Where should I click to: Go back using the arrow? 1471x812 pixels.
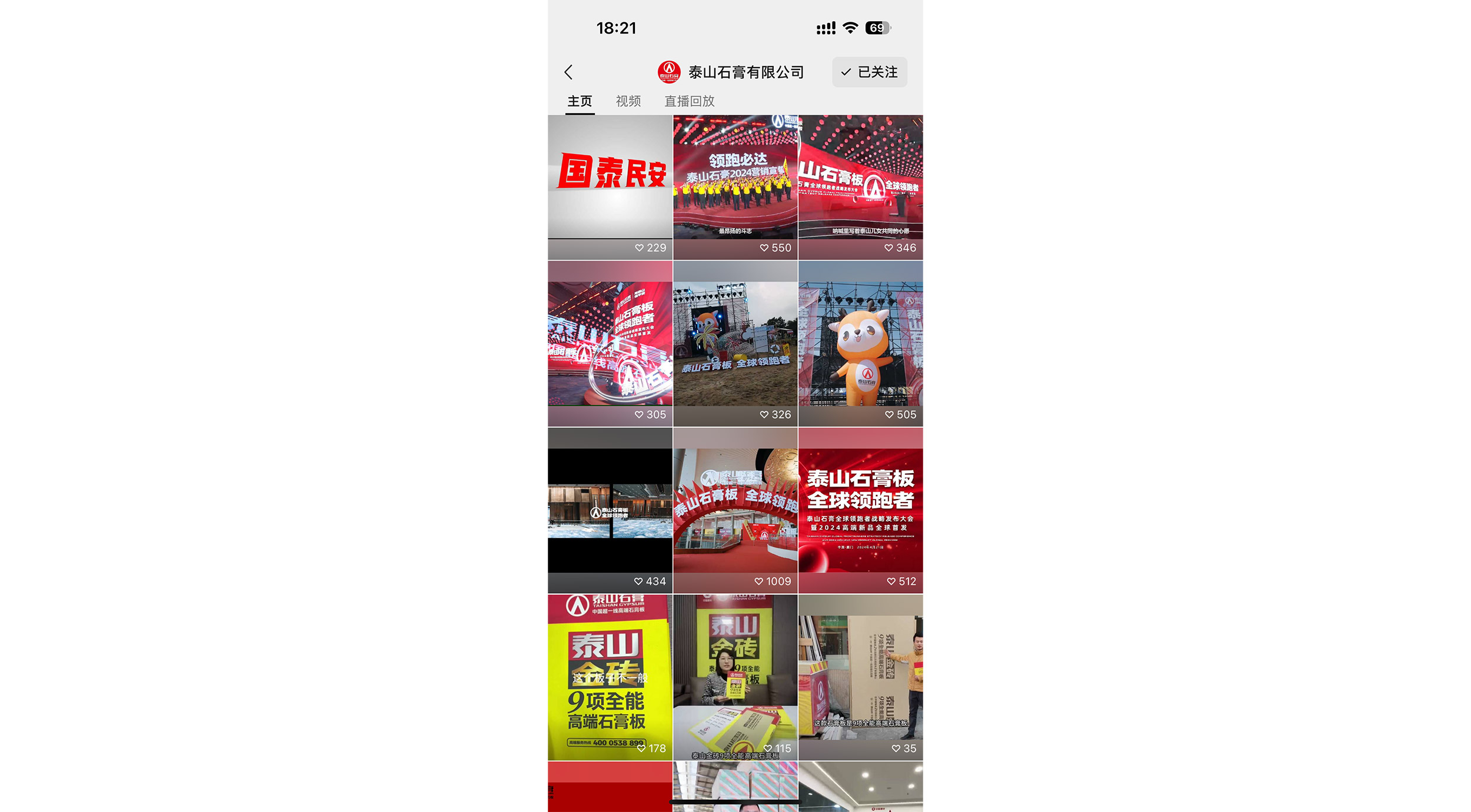tap(568, 72)
